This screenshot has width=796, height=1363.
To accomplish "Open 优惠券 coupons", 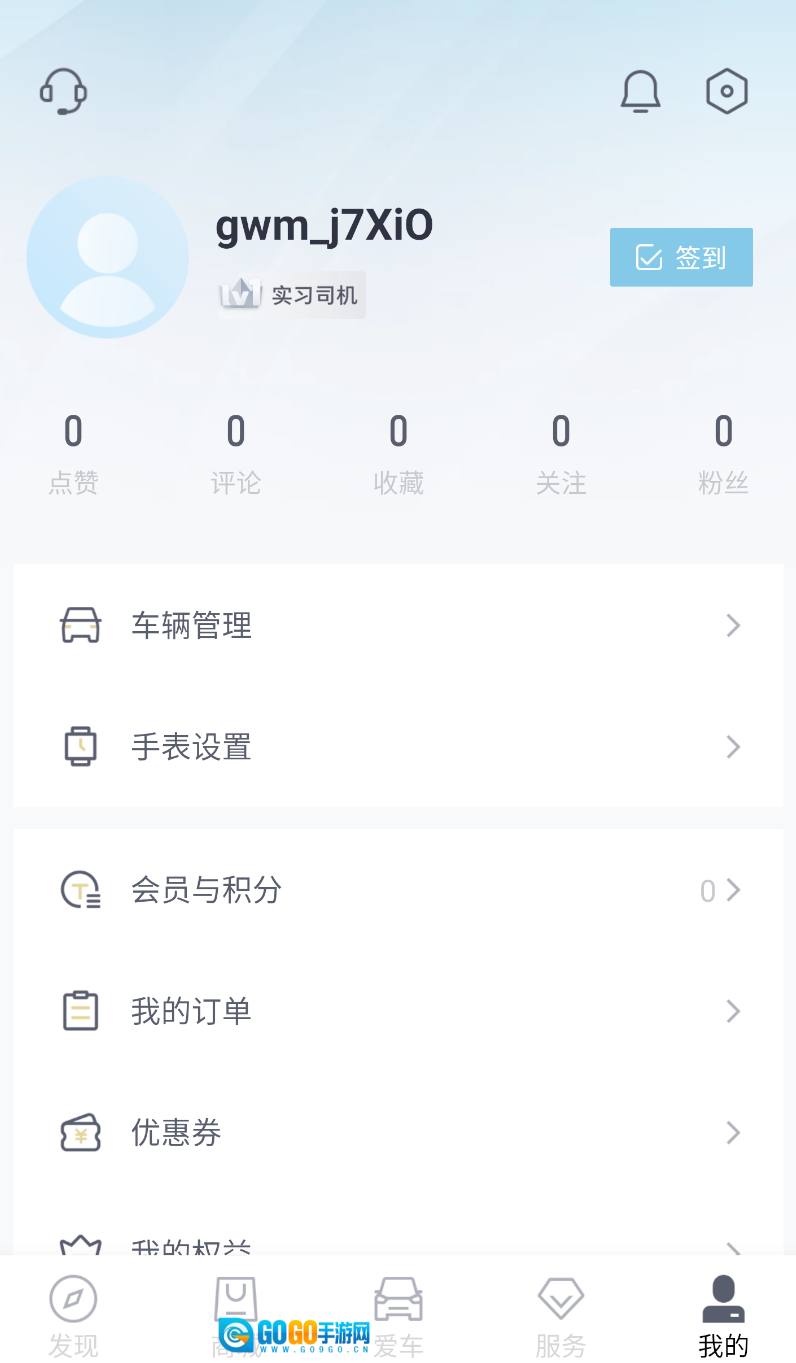I will [398, 1133].
